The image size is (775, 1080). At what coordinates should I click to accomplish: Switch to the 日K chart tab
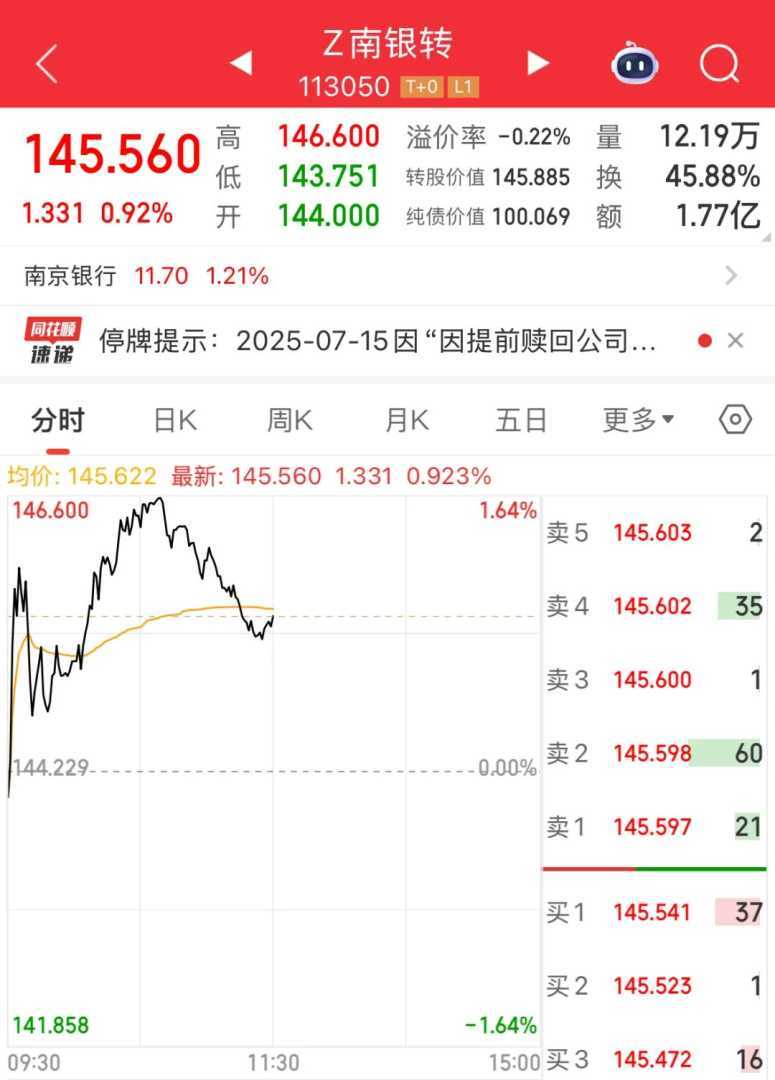pos(175,420)
